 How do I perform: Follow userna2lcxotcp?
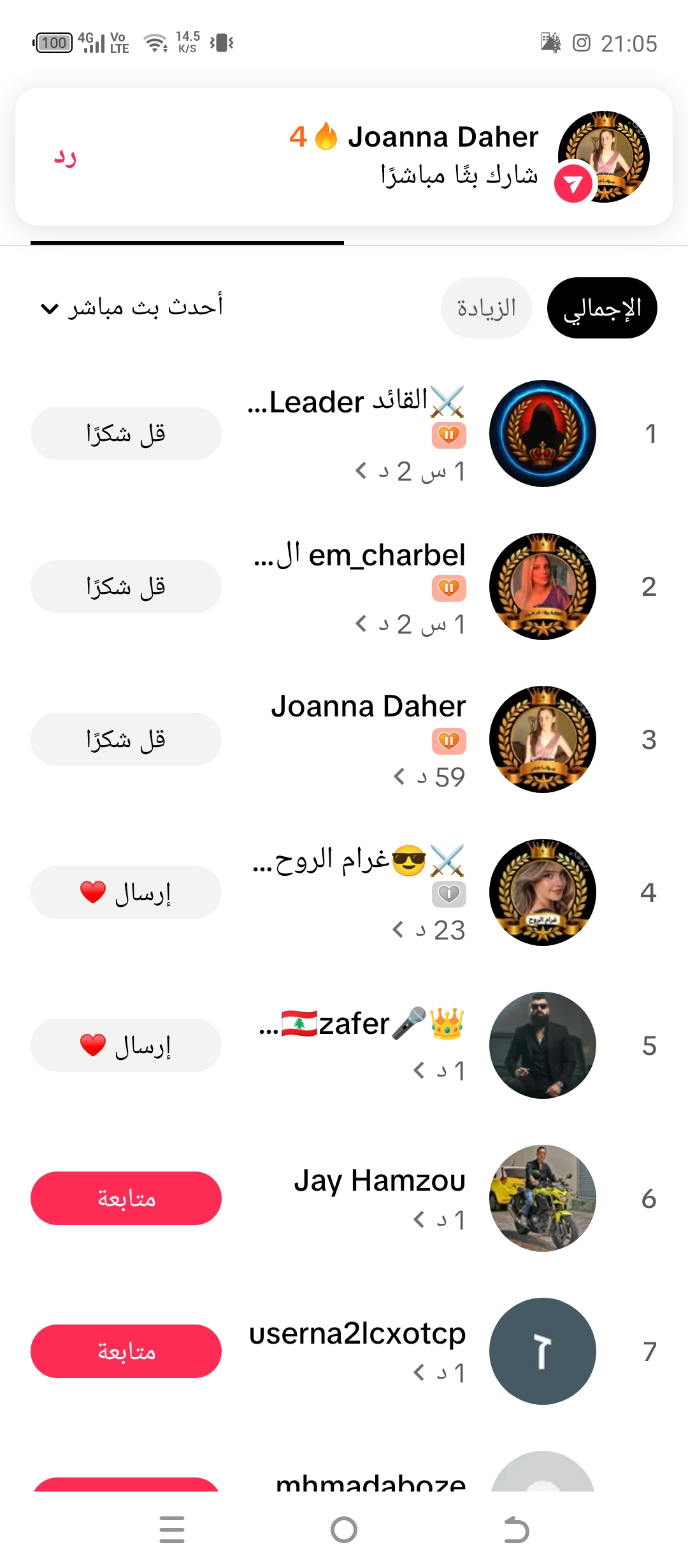[126, 1351]
